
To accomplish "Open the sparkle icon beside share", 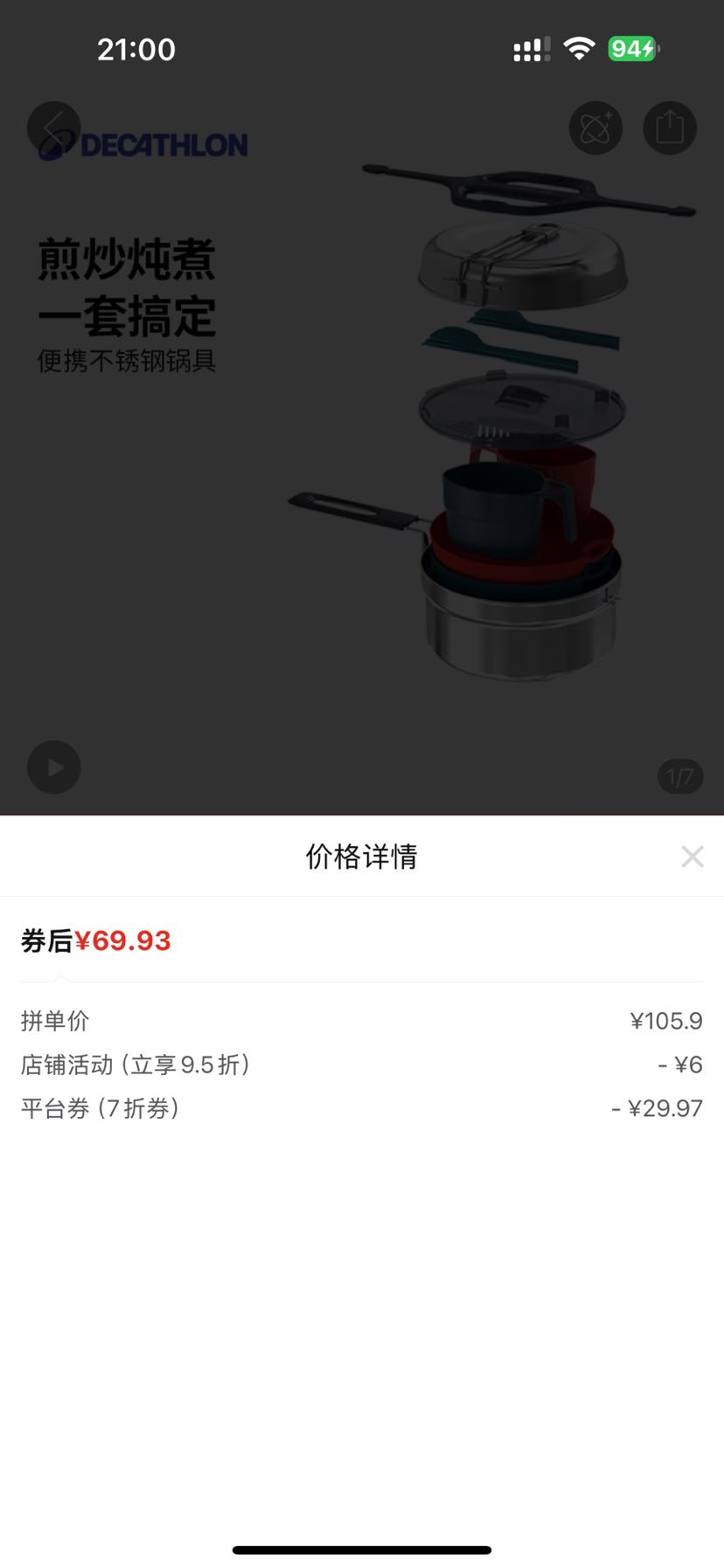I will (x=595, y=128).
